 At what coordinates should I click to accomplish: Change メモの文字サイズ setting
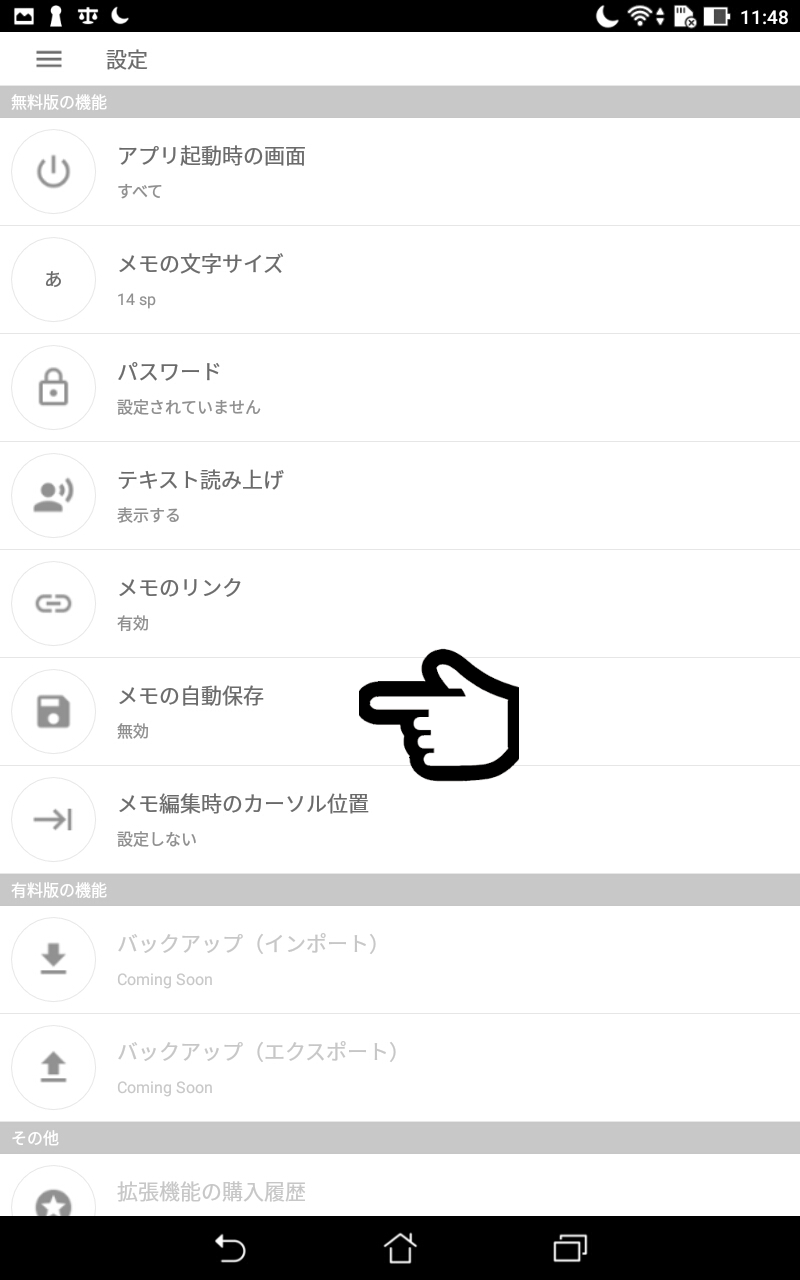[x=400, y=280]
